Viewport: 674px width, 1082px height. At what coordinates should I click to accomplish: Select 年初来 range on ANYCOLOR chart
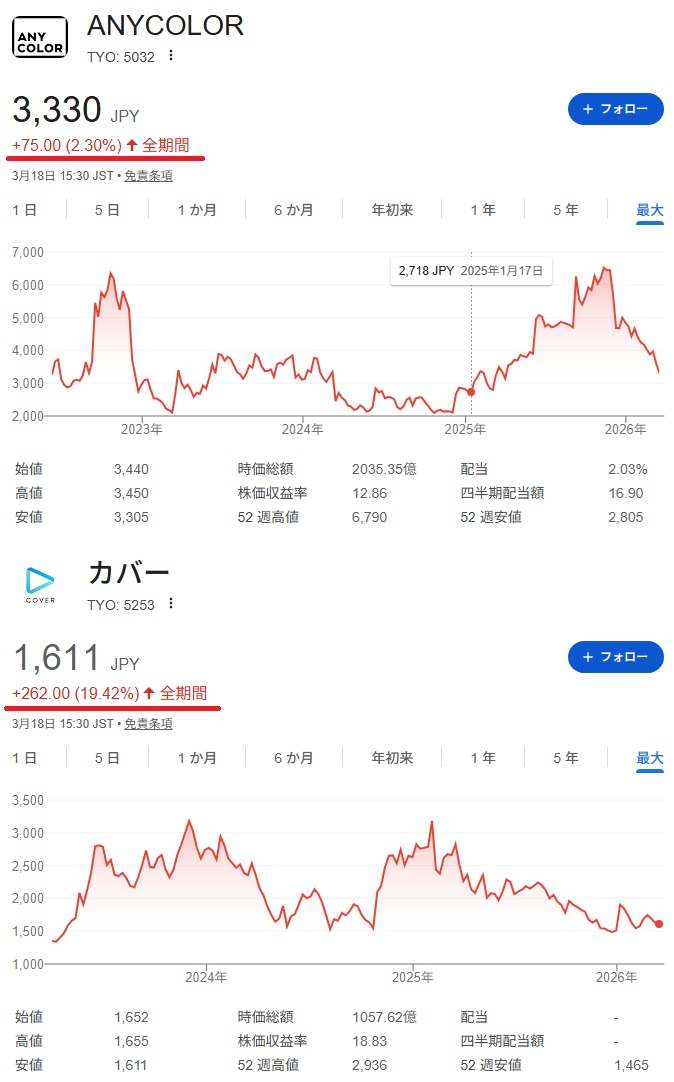(392, 210)
